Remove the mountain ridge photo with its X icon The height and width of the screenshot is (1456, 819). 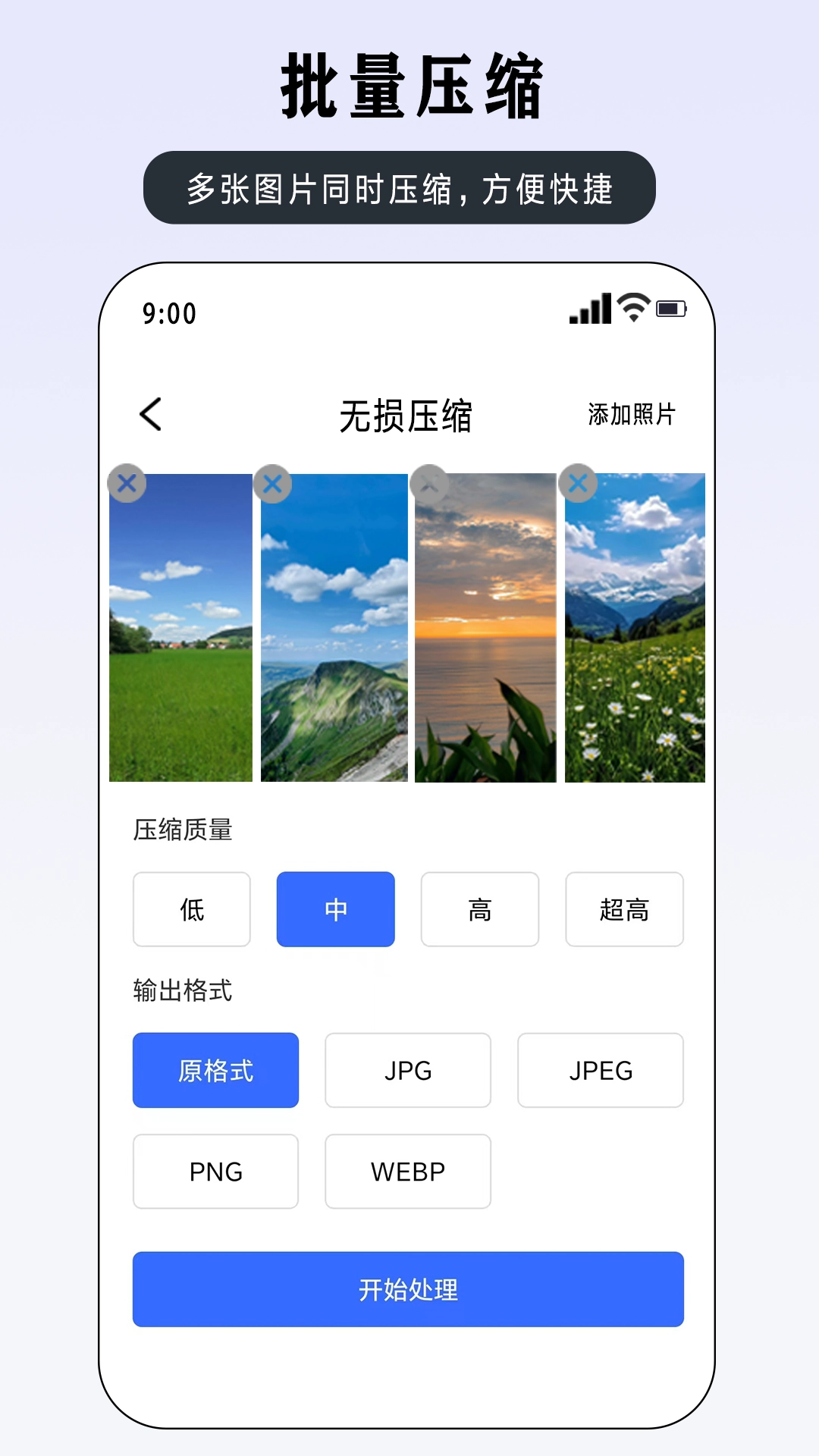[275, 483]
